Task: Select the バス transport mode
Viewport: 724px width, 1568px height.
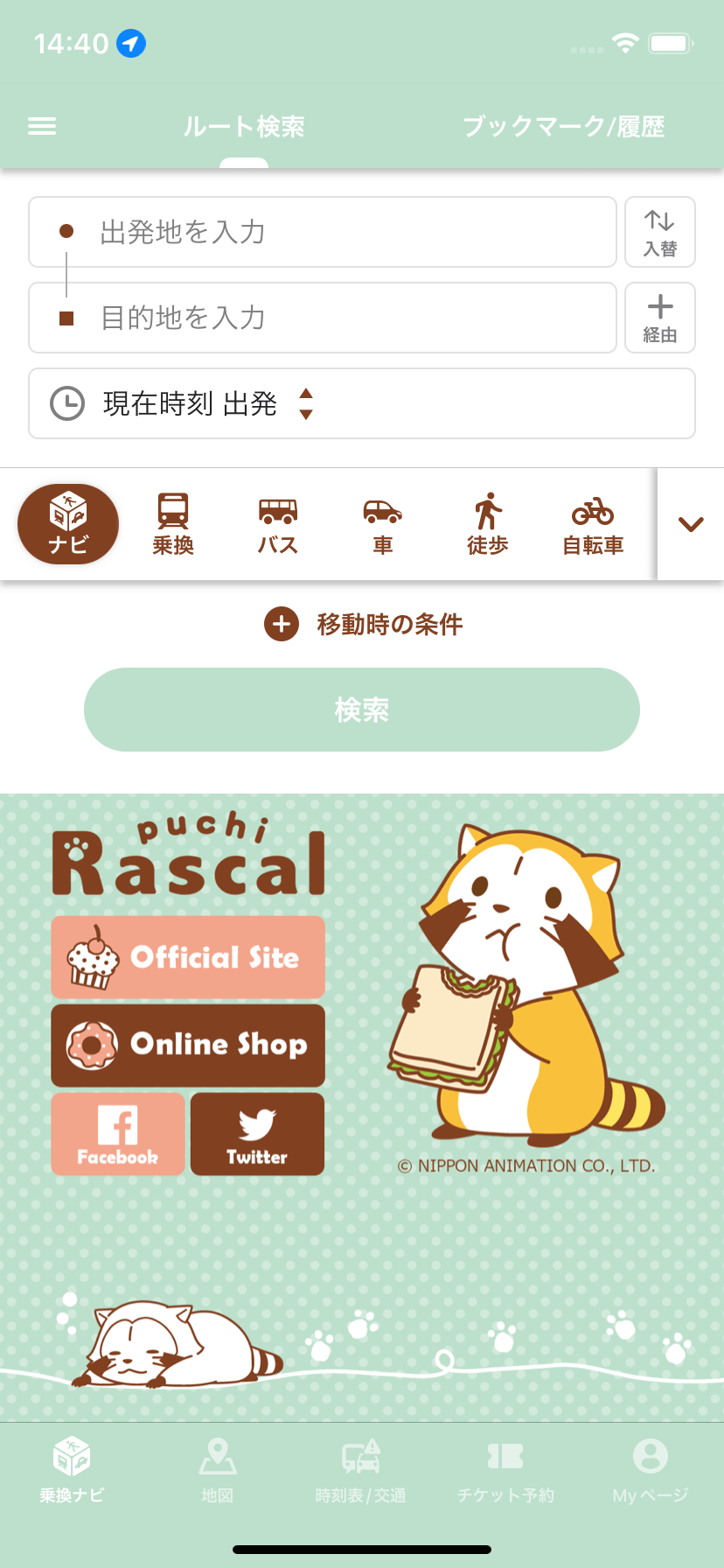Action: click(278, 524)
